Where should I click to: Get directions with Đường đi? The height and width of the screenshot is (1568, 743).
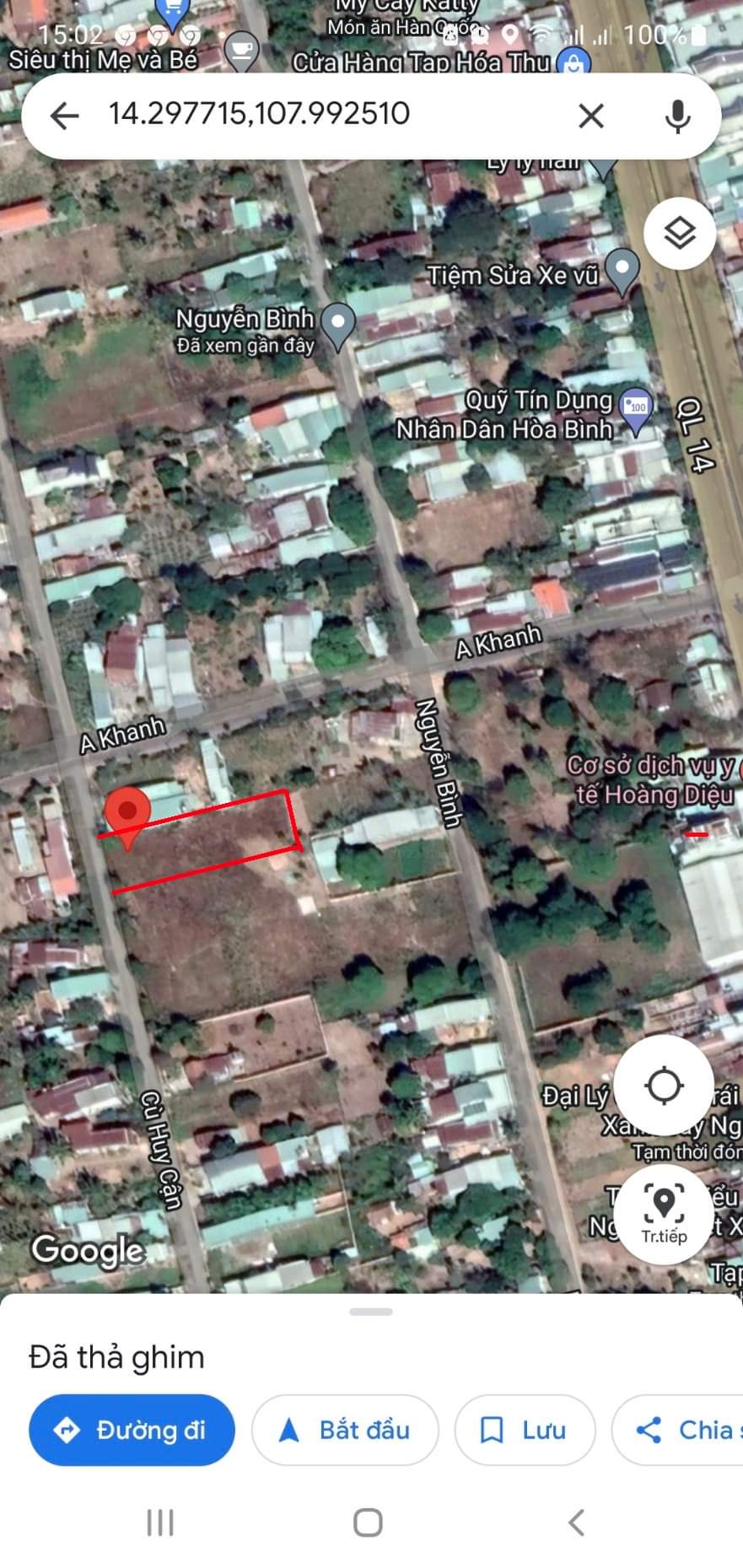[132, 1430]
